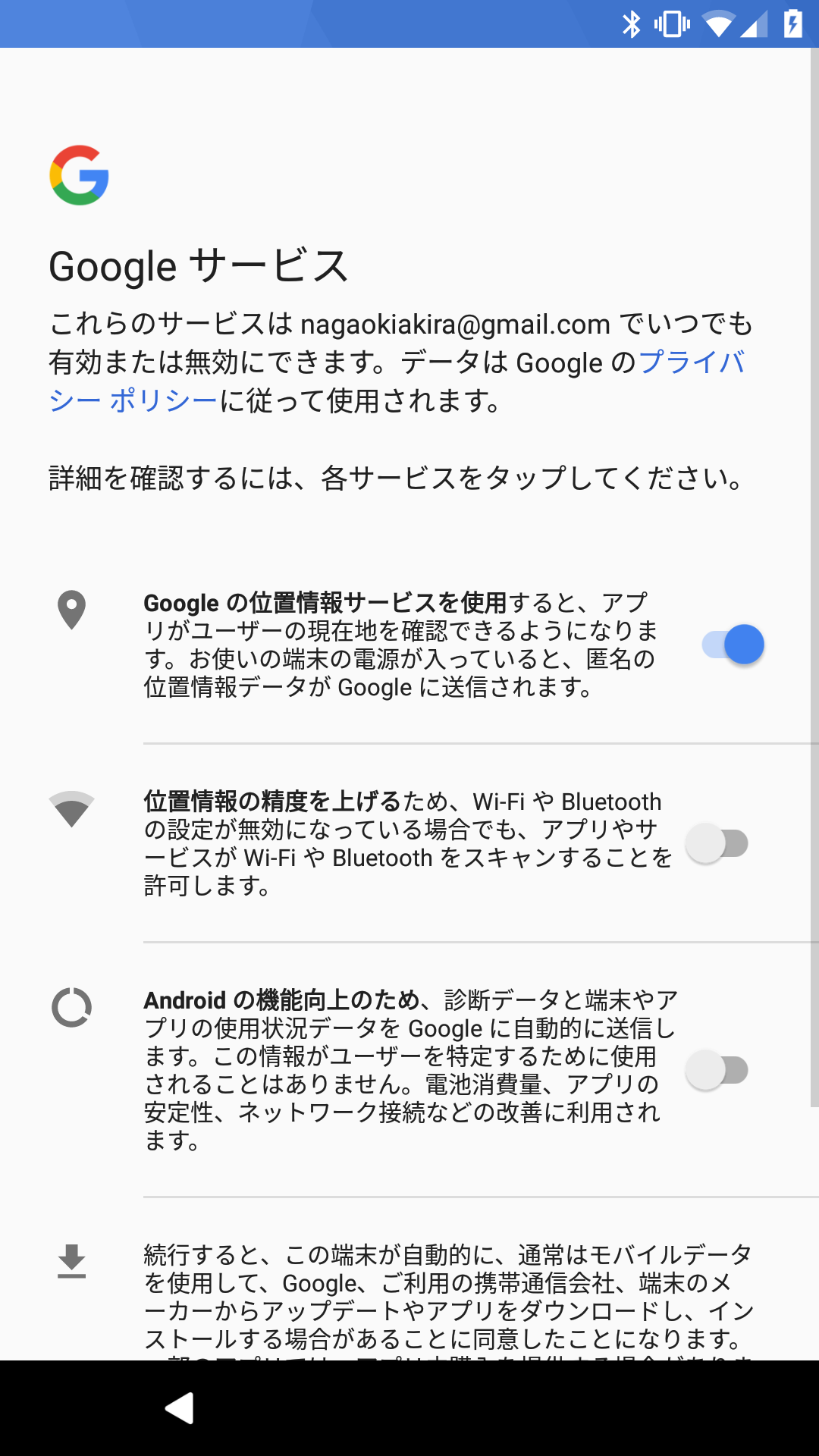The width and height of the screenshot is (819, 1456).
Task: Tap the system back button
Action: pyautogui.click(x=180, y=1408)
